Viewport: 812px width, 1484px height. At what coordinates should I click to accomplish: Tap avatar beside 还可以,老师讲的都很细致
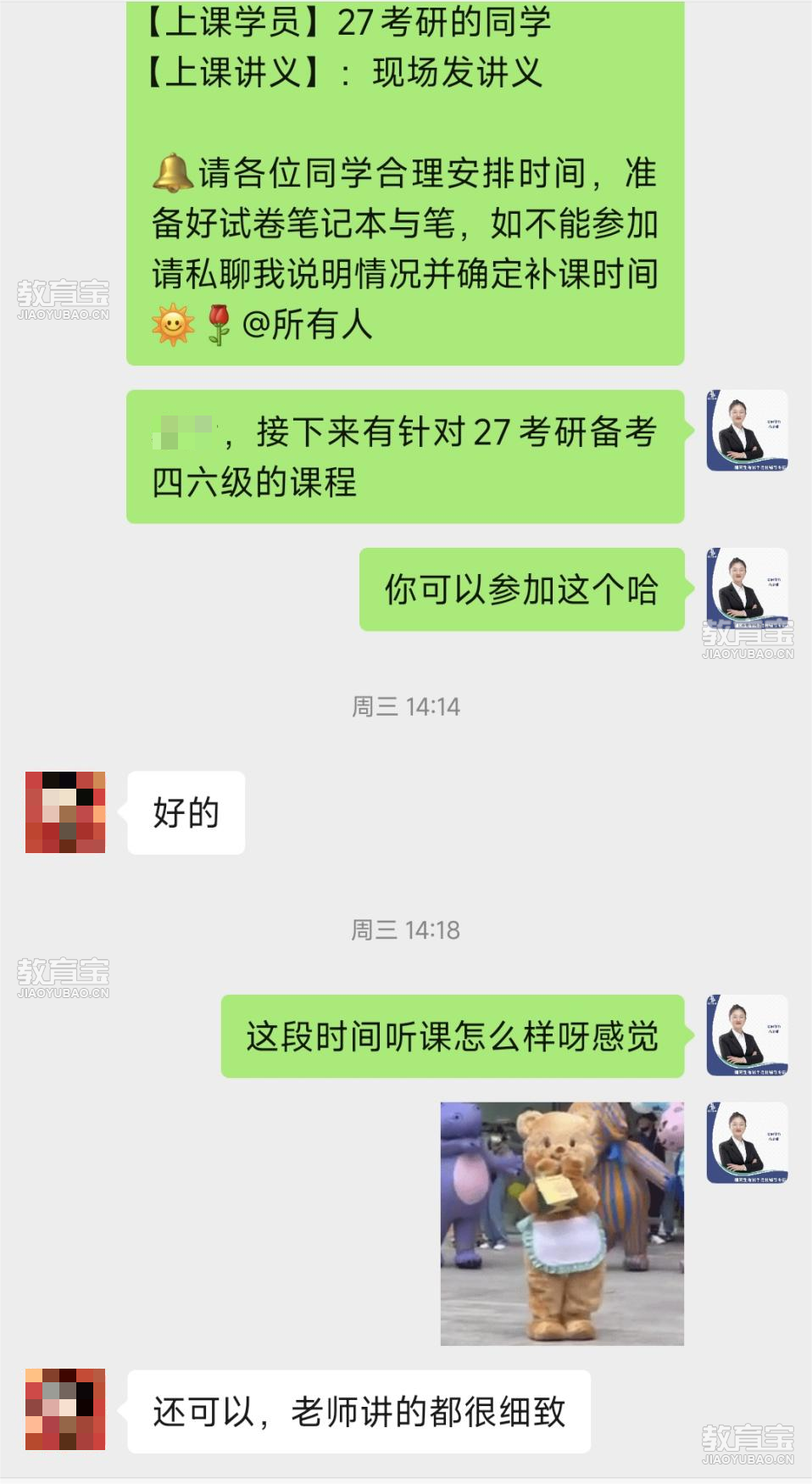tap(65, 1409)
